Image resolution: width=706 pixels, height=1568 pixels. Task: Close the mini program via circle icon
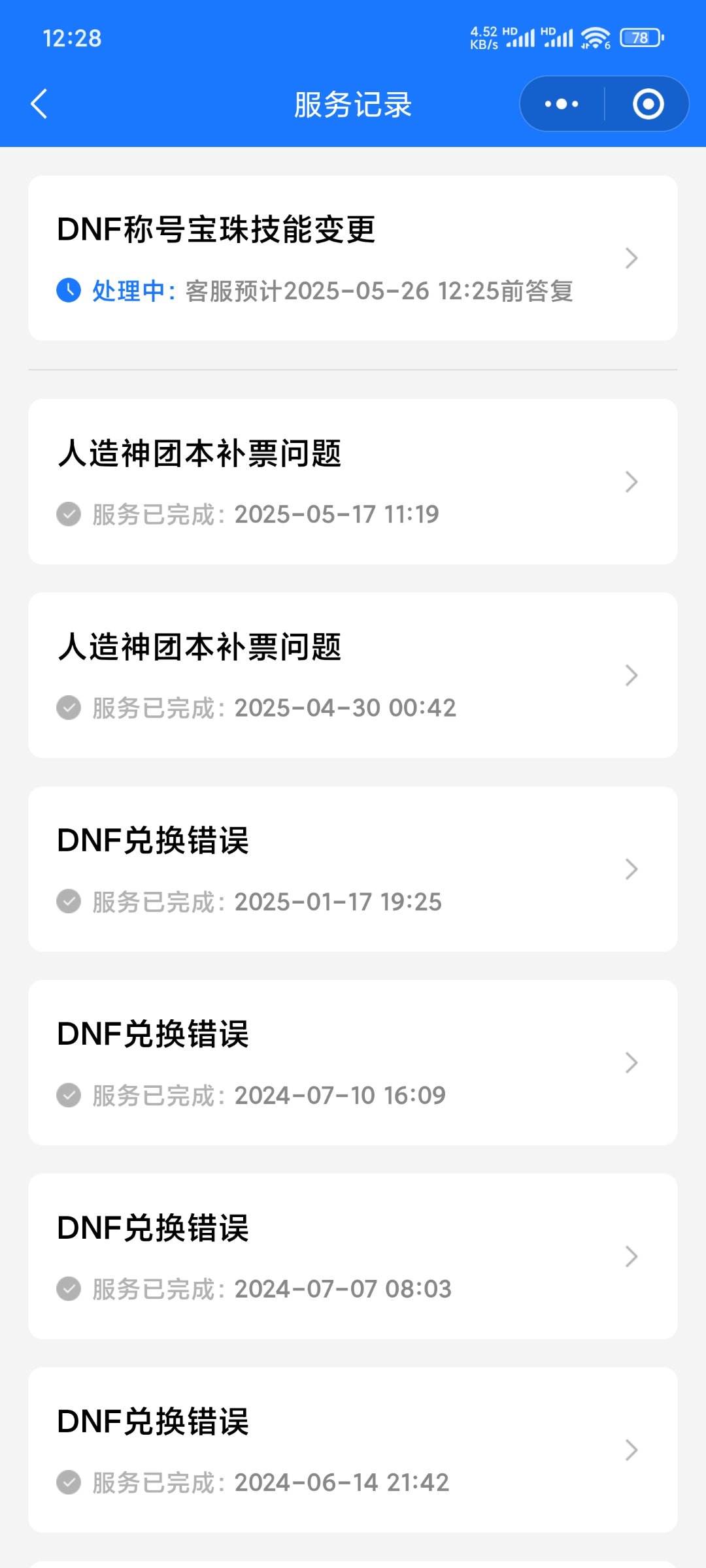point(648,104)
